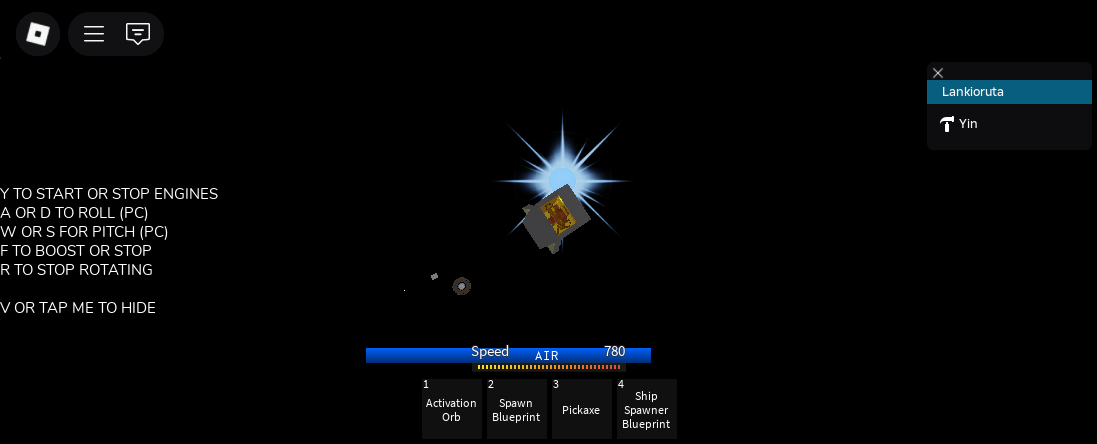Screen dimensions: 1097x444
Task: Equip the Pickaxe tool
Action: coord(581,409)
